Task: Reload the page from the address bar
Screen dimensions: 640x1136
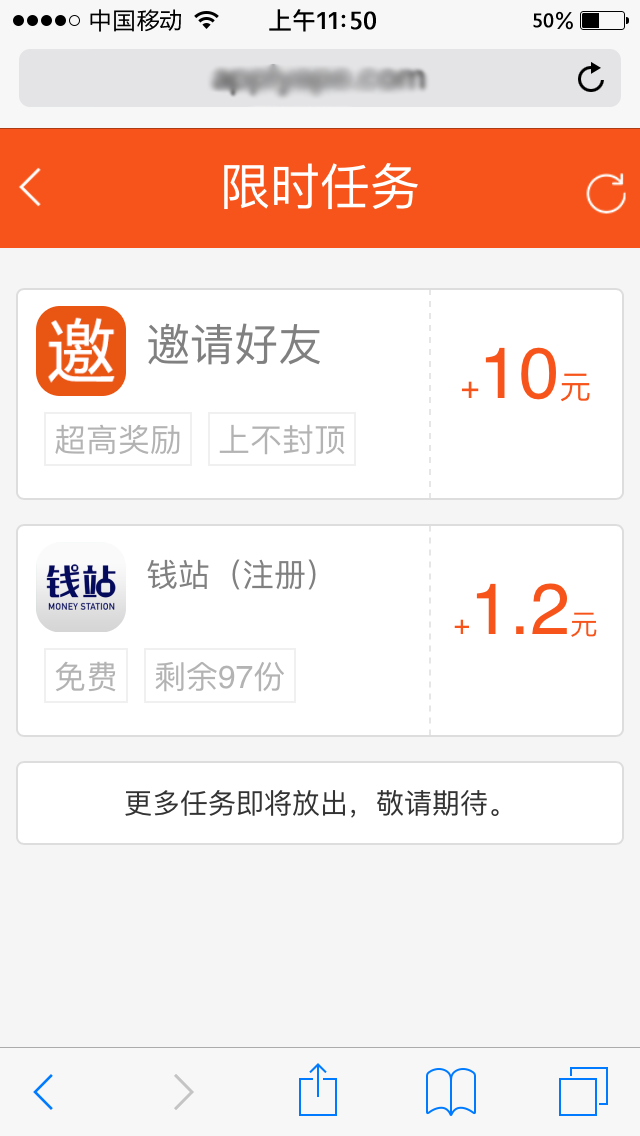Action: point(590,78)
